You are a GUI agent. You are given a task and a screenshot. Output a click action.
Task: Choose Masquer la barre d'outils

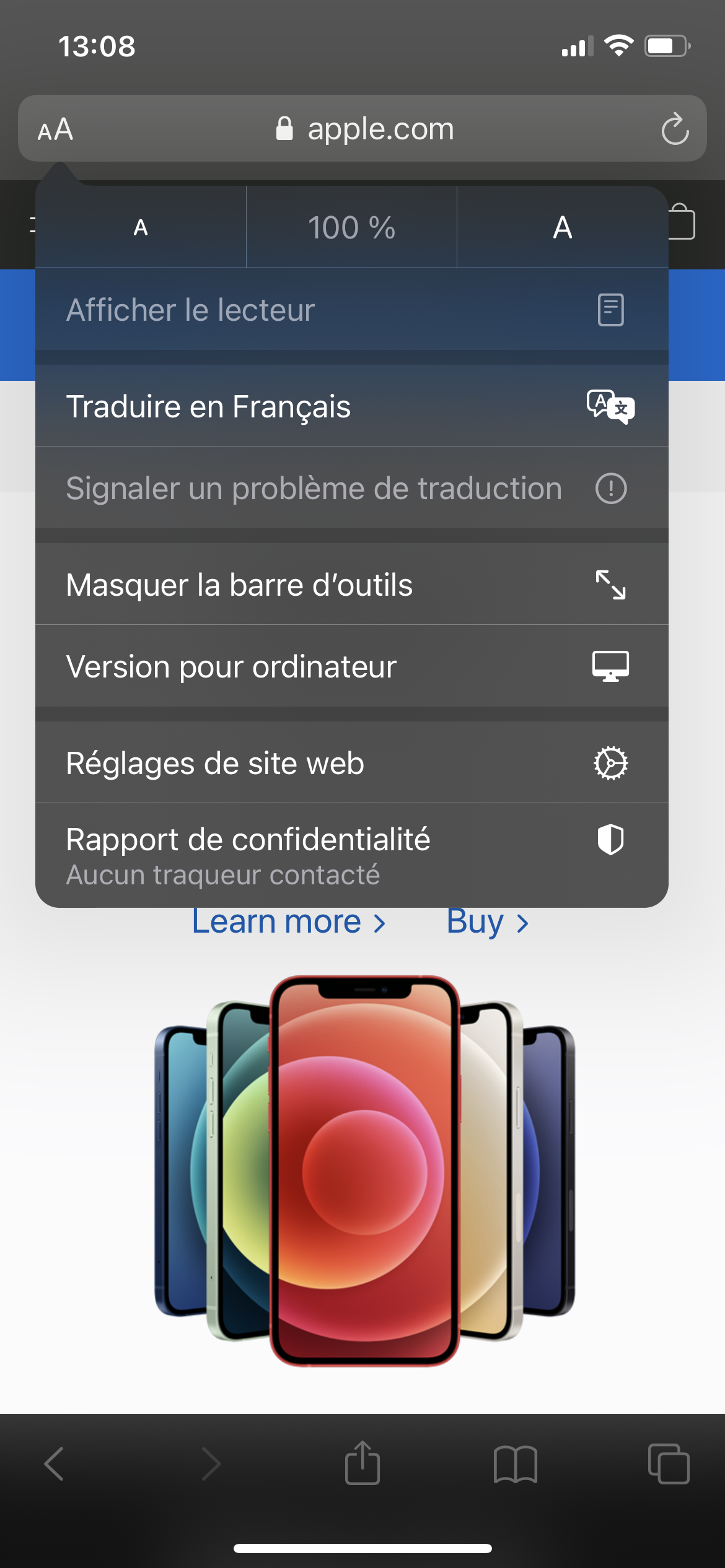(351, 585)
